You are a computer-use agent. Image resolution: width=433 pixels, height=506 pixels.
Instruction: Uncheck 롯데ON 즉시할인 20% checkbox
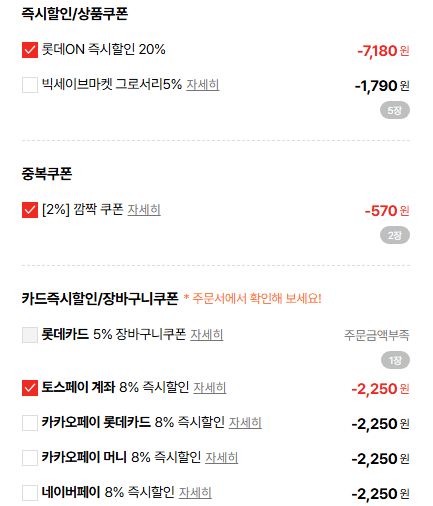point(30,50)
